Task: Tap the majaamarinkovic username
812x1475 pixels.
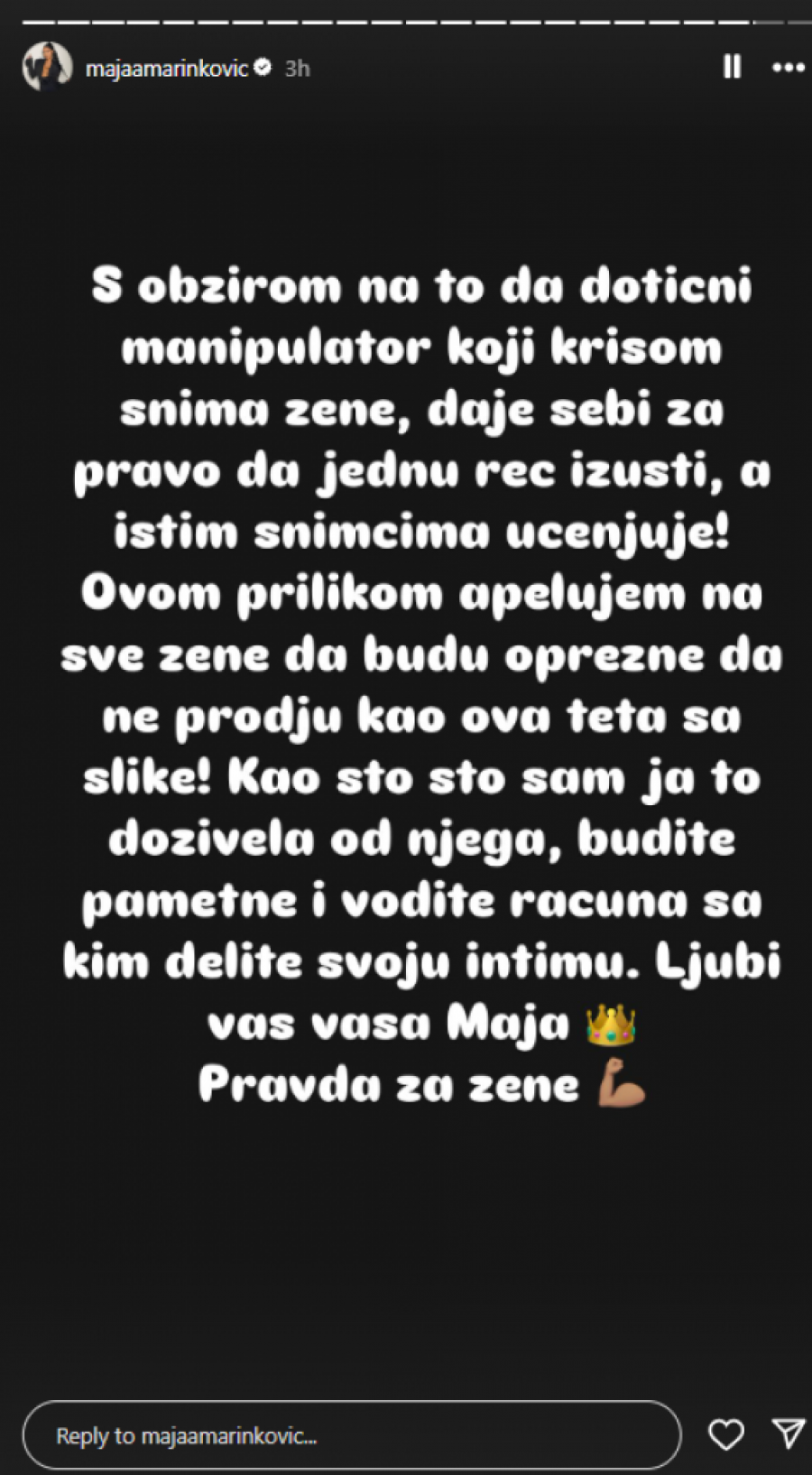Action: [x=166, y=69]
